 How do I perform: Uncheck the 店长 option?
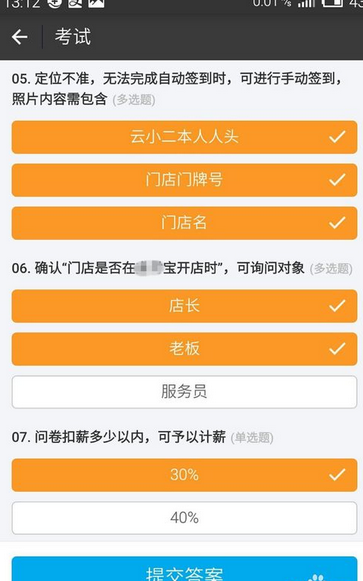click(x=184, y=306)
